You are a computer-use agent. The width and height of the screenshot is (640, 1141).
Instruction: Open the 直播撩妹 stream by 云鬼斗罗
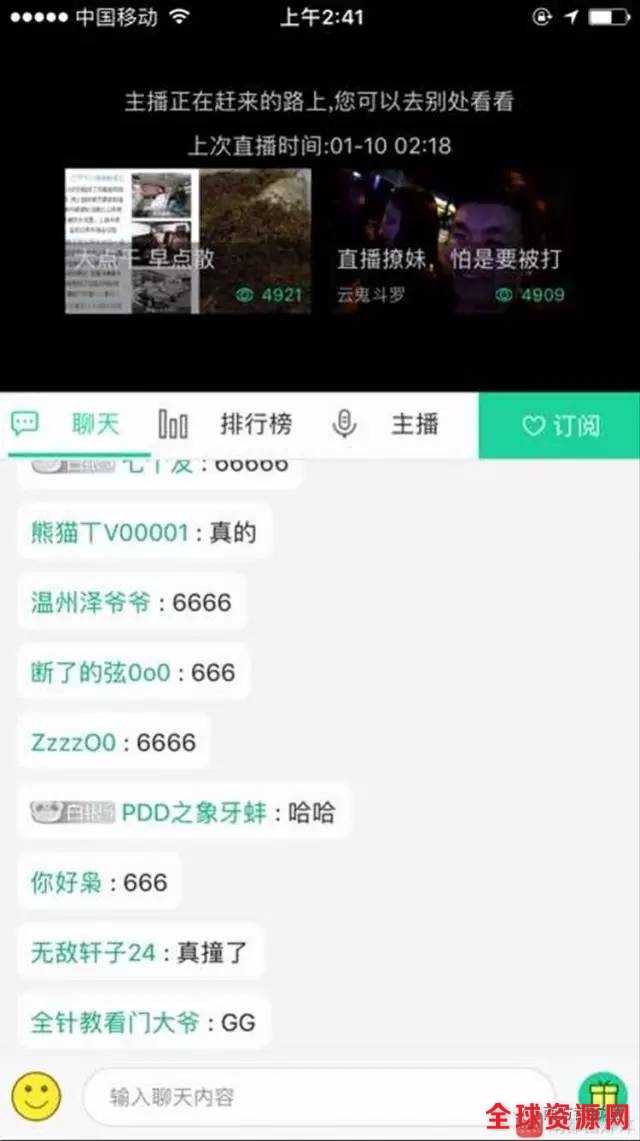click(x=451, y=241)
